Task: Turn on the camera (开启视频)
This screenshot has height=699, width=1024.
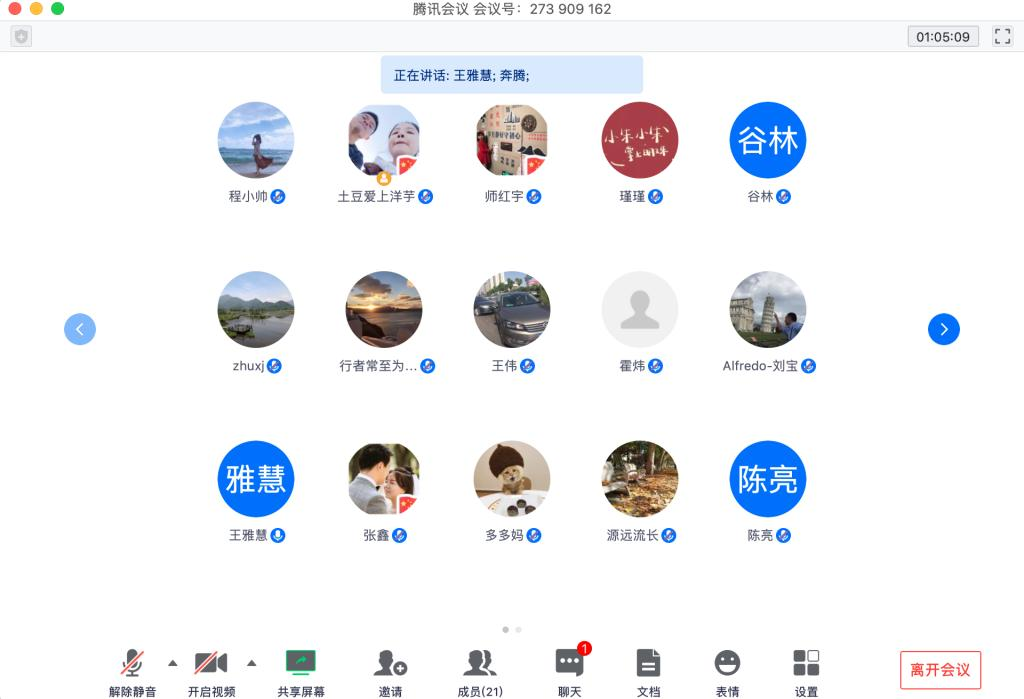Action: [211, 668]
